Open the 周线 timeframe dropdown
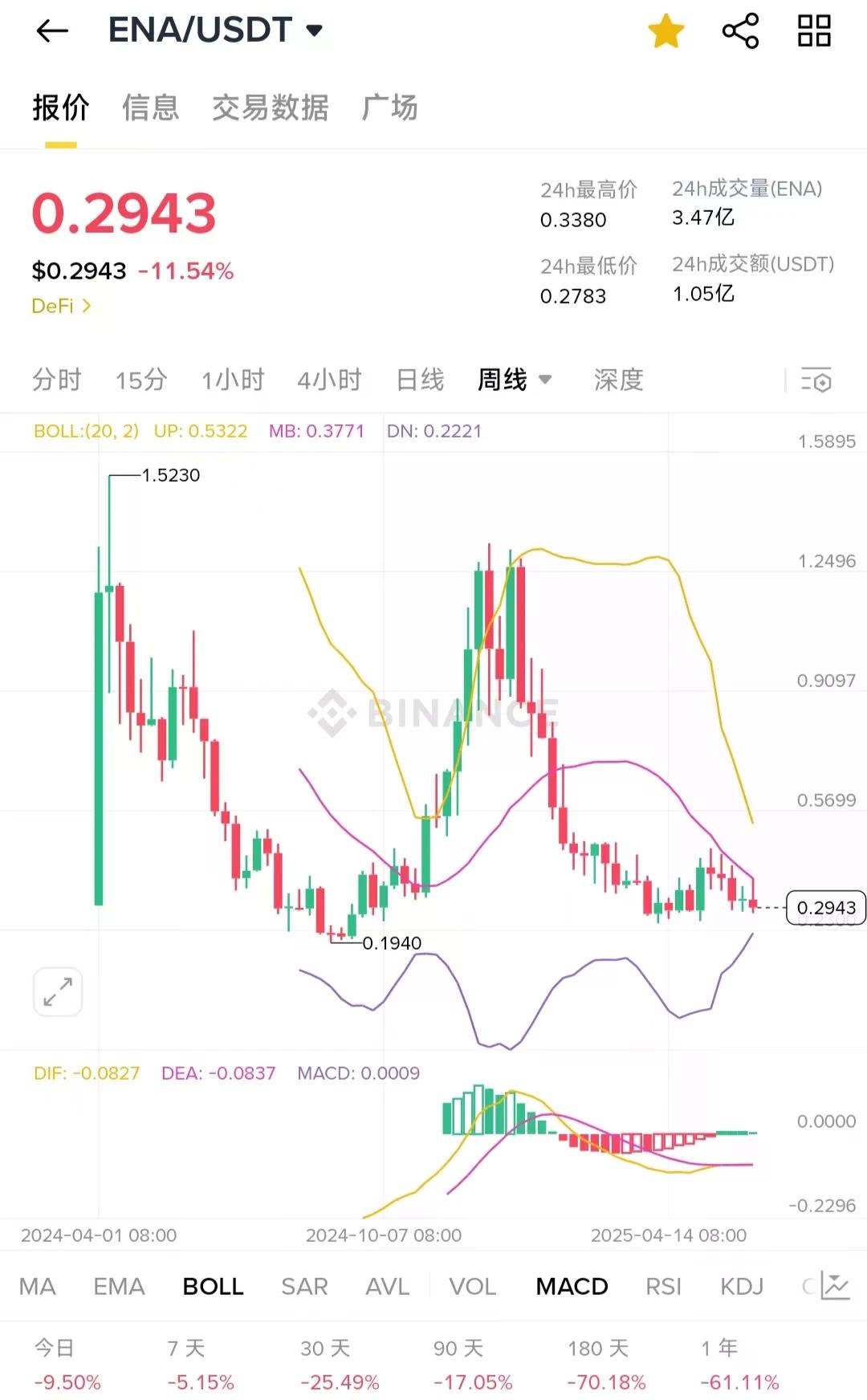 click(513, 380)
